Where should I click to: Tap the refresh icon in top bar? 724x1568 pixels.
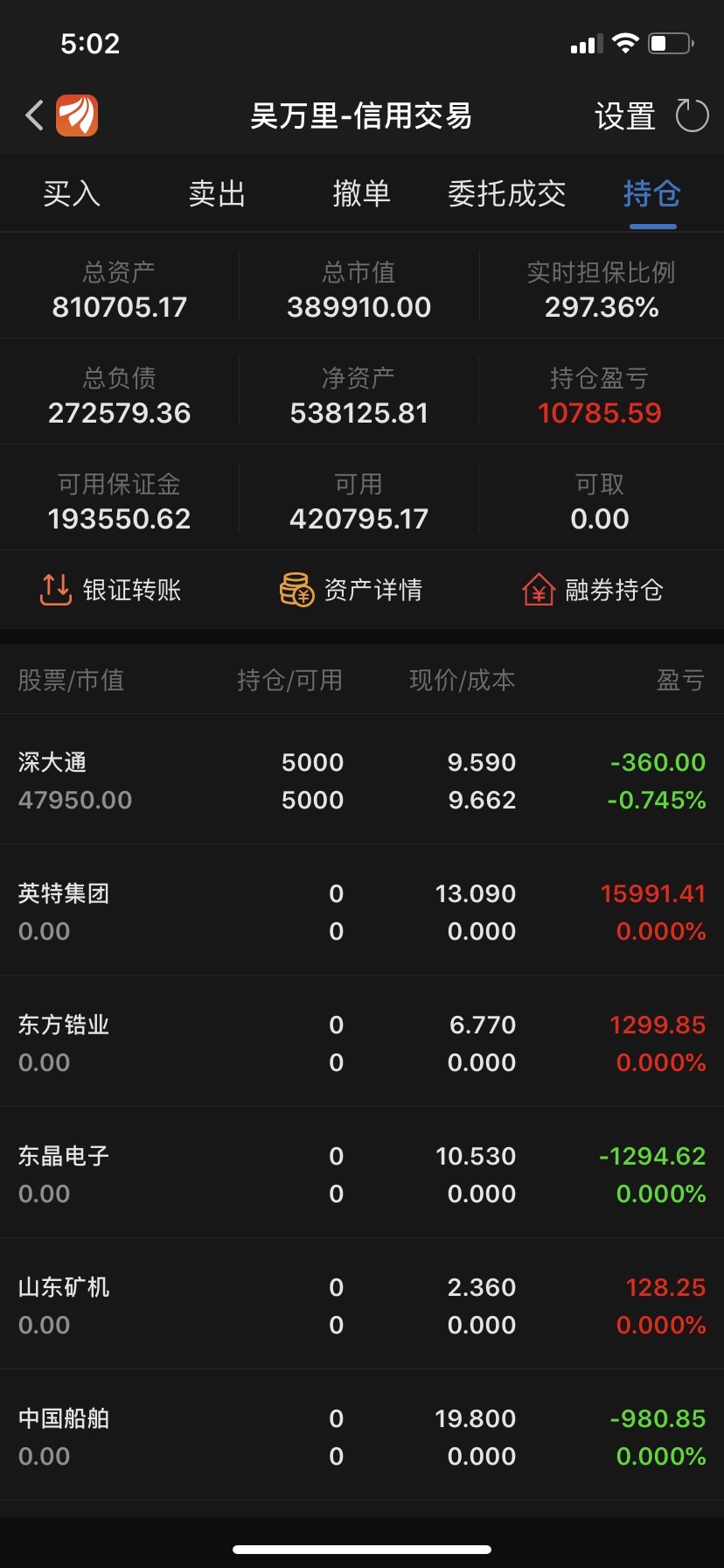(693, 115)
